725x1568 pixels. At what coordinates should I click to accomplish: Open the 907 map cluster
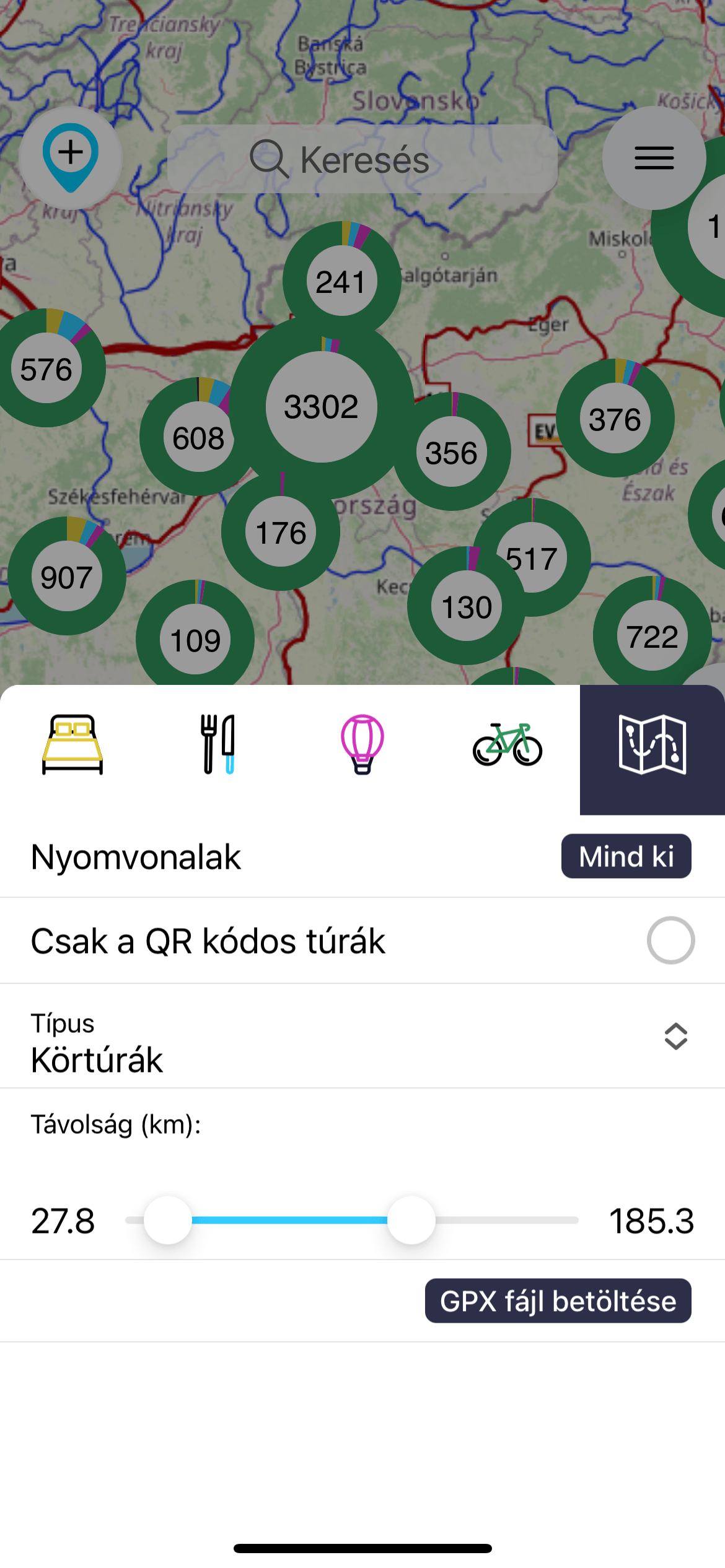(67, 576)
